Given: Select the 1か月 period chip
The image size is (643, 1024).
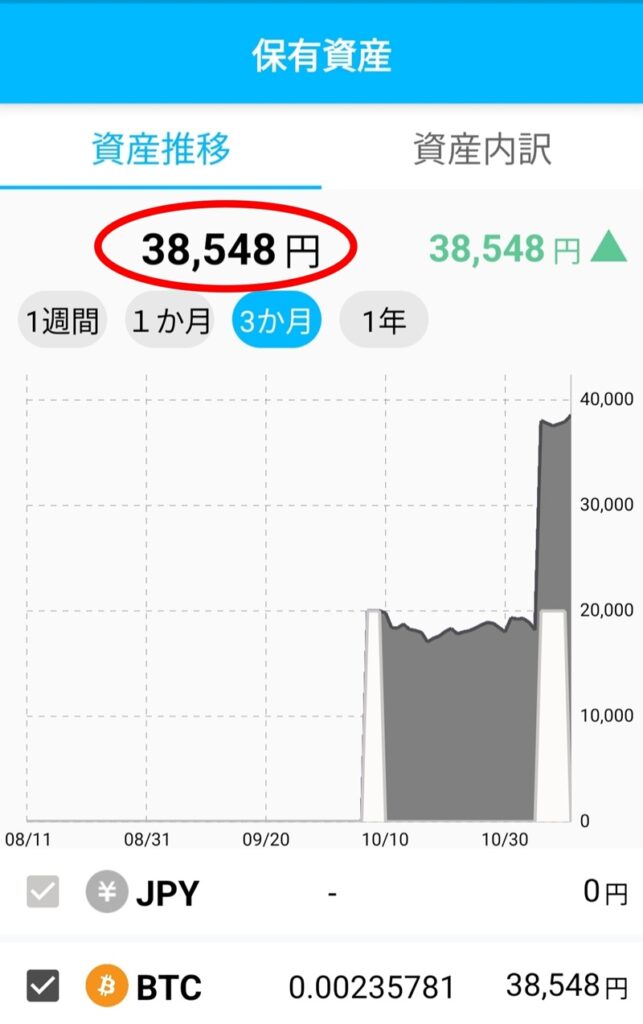Looking at the screenshot, I should click(170, 322).
